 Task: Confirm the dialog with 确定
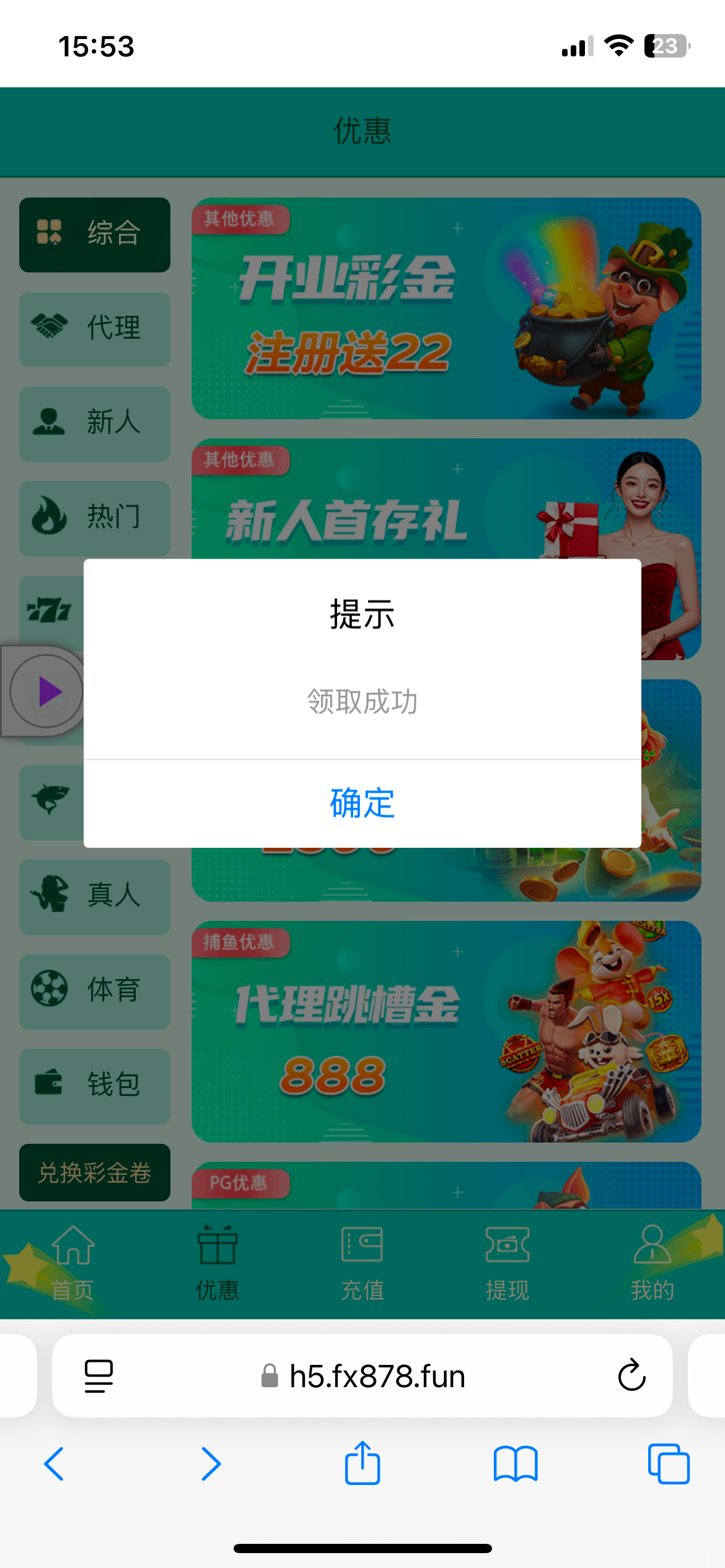tap(362, 803)
